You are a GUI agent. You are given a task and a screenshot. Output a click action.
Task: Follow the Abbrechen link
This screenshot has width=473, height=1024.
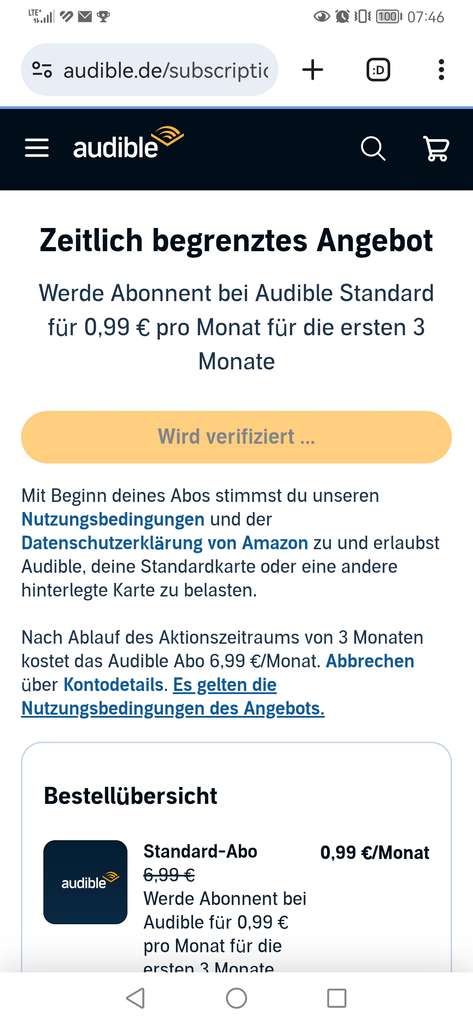click(x=370, y=661)
